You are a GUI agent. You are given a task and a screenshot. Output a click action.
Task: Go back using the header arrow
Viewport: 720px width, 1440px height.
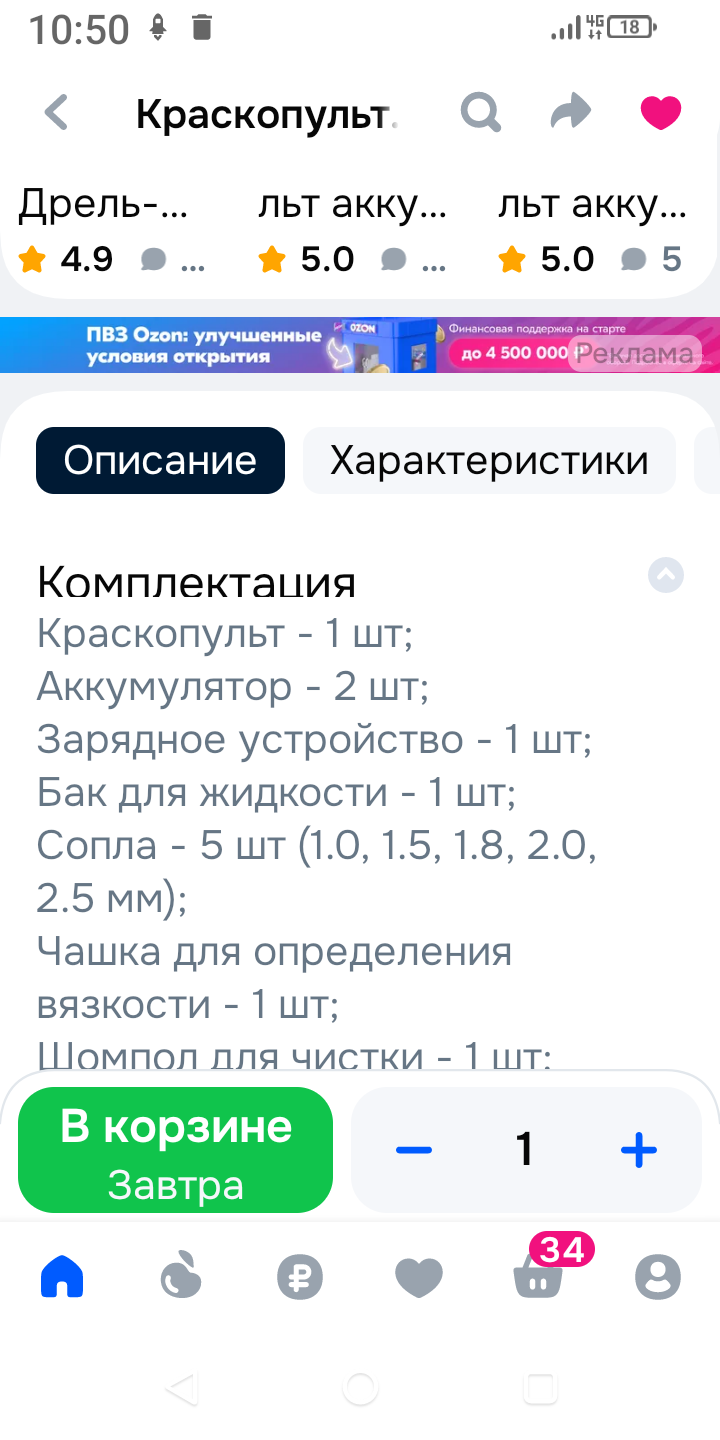tap(57, 113)
